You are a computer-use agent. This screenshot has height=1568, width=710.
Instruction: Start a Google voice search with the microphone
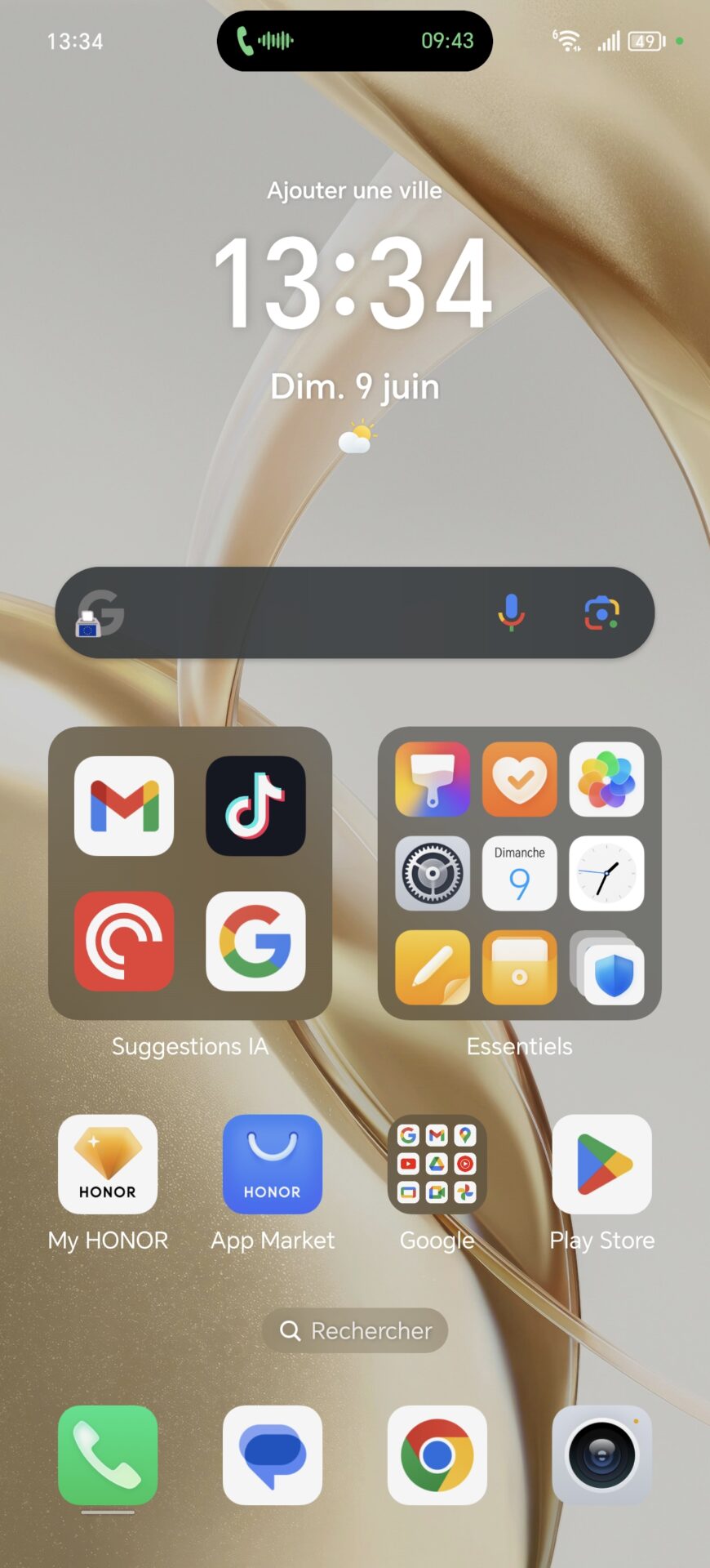click(x=512, y=612)
